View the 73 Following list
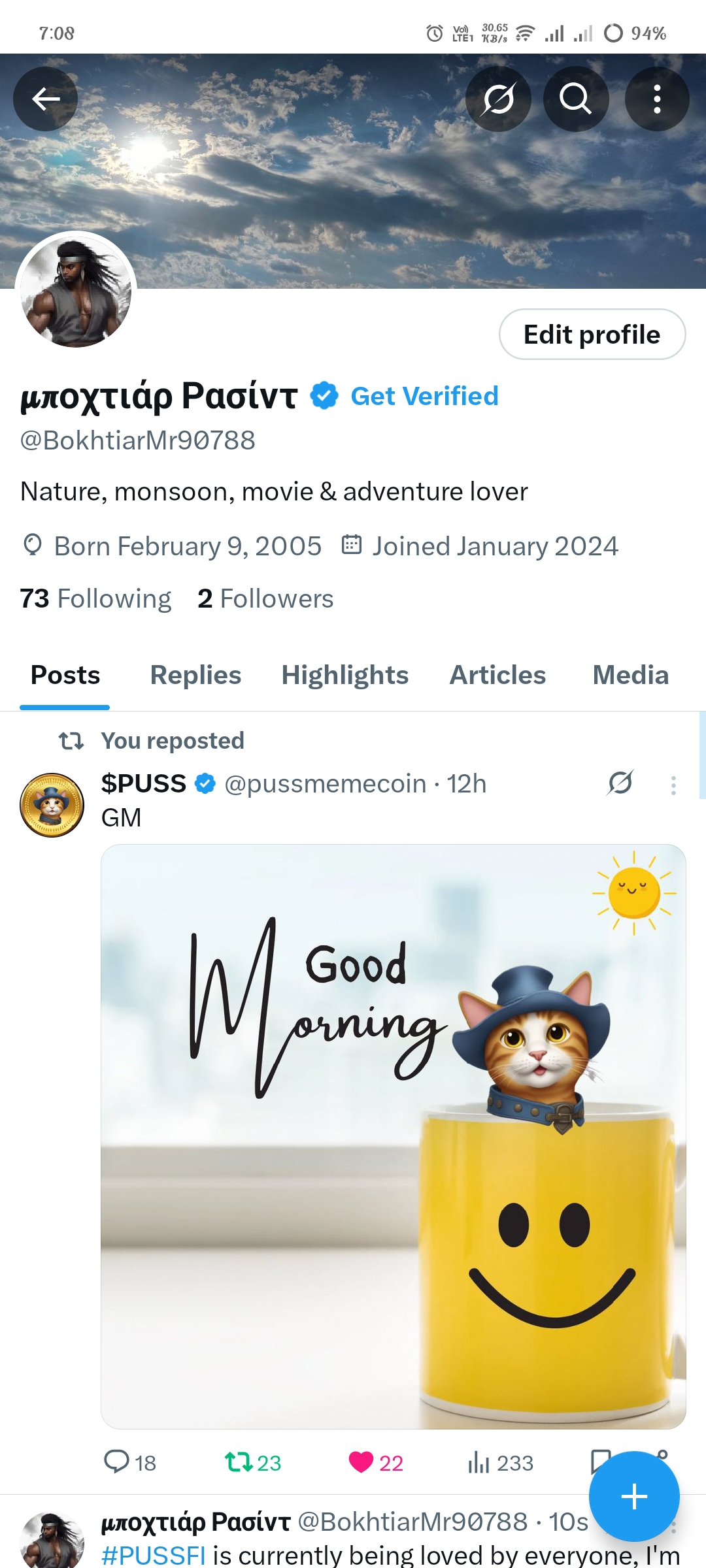This screenshot has height=1568, width=706. pos(95,598)
